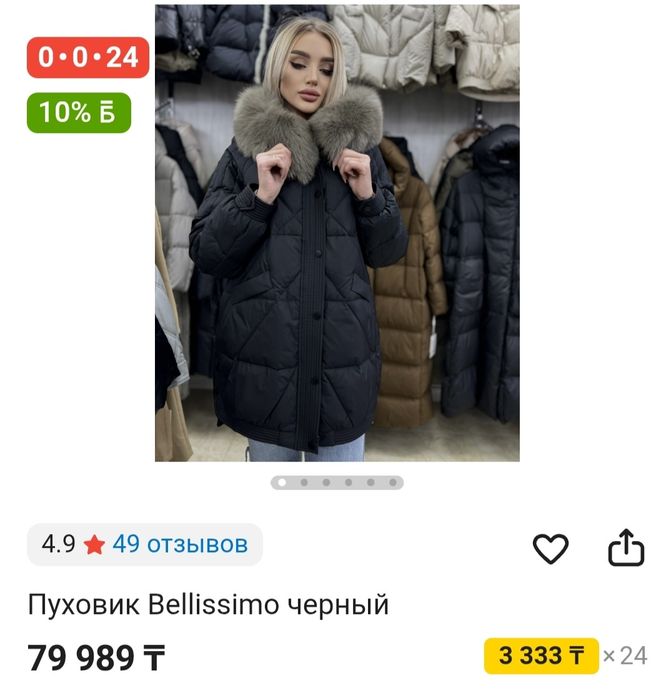Open the product photo full screen
Image resolution: width=661 pixels, height=699 pixels.
pyautogui.click(x=336, y=233)
